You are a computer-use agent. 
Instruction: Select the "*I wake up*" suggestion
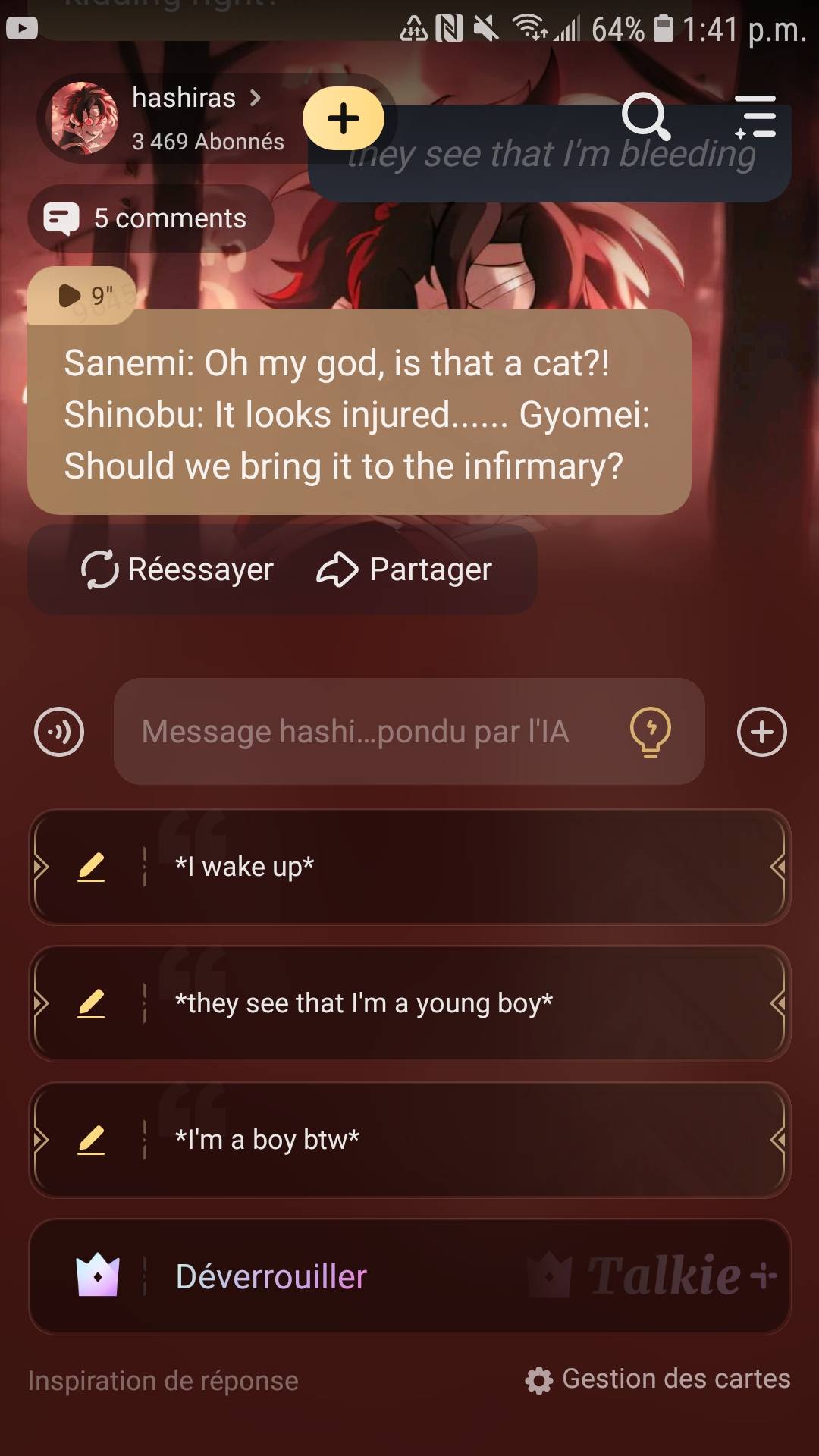pos(455,867)
